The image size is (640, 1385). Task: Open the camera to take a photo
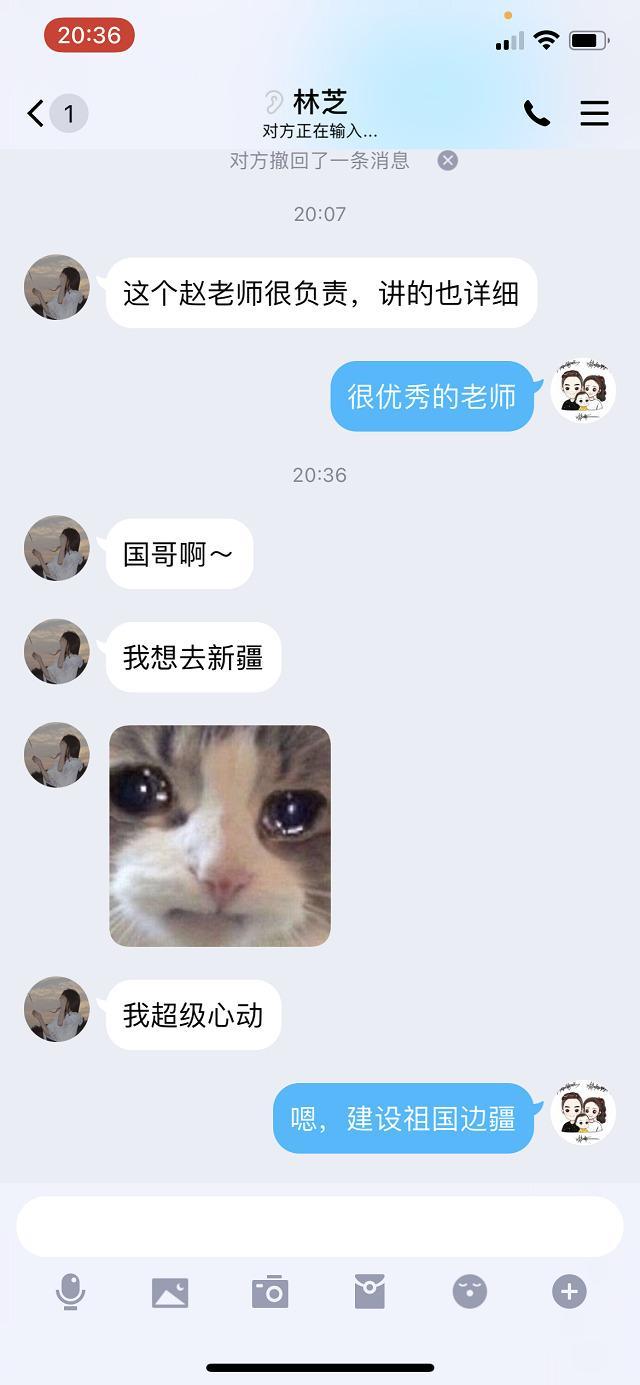pos(270,1292)
